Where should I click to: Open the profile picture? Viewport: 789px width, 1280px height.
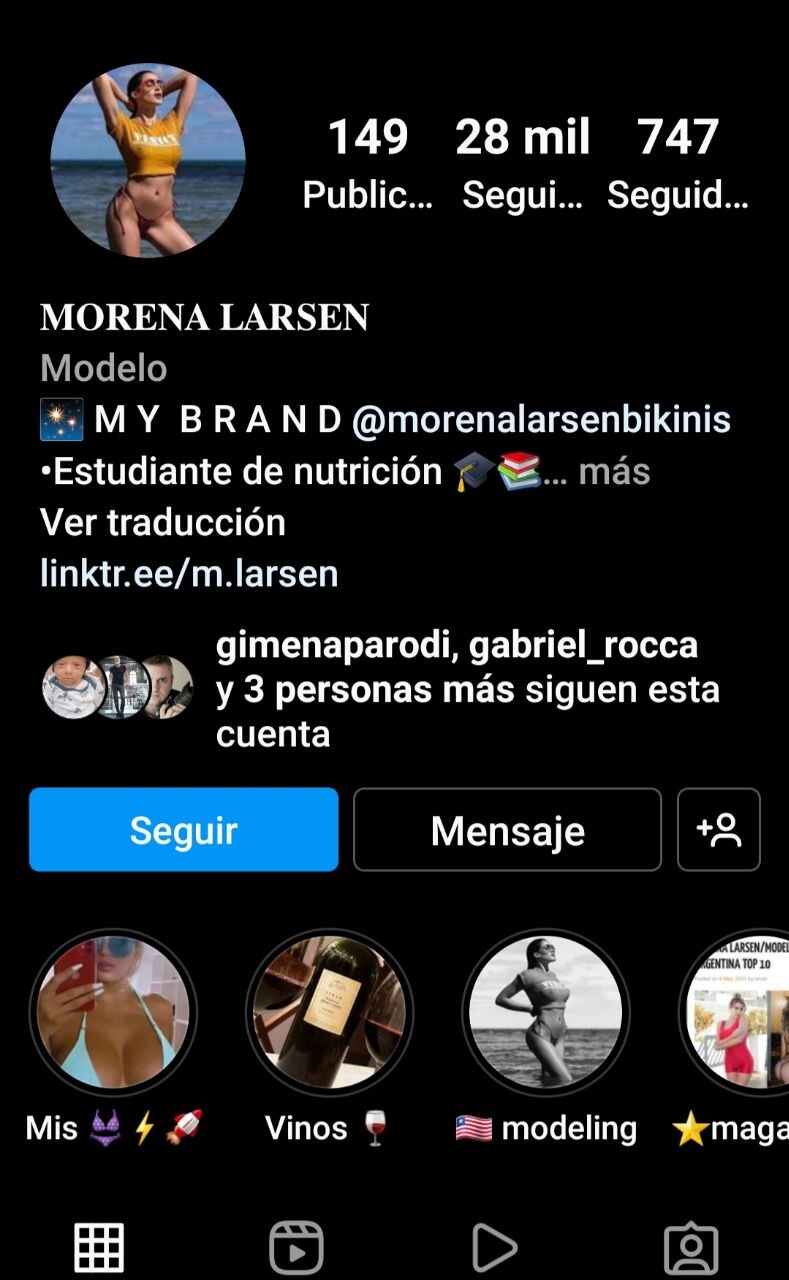point(148,161)
